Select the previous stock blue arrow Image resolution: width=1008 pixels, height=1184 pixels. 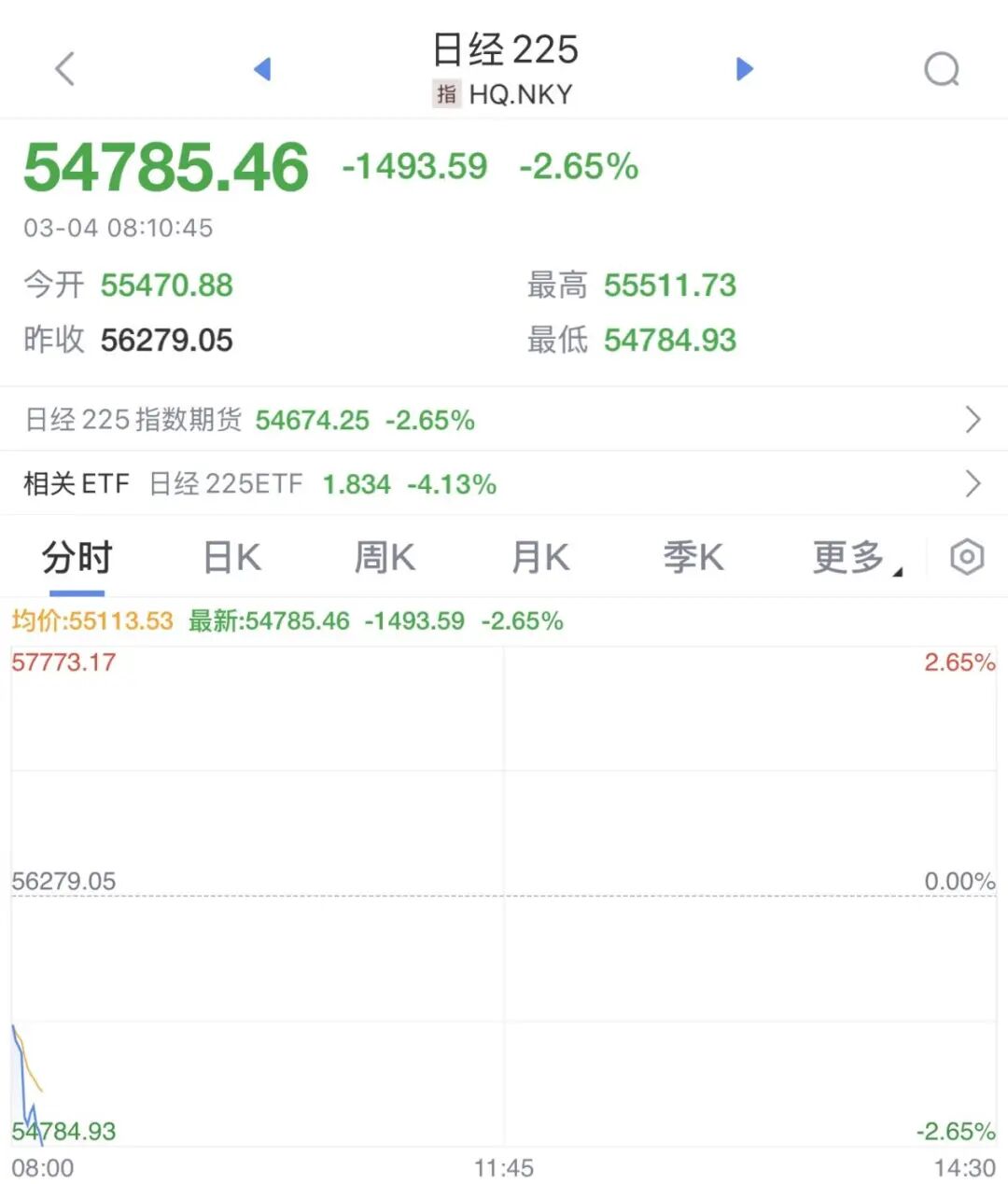click(x=262, y=68)
